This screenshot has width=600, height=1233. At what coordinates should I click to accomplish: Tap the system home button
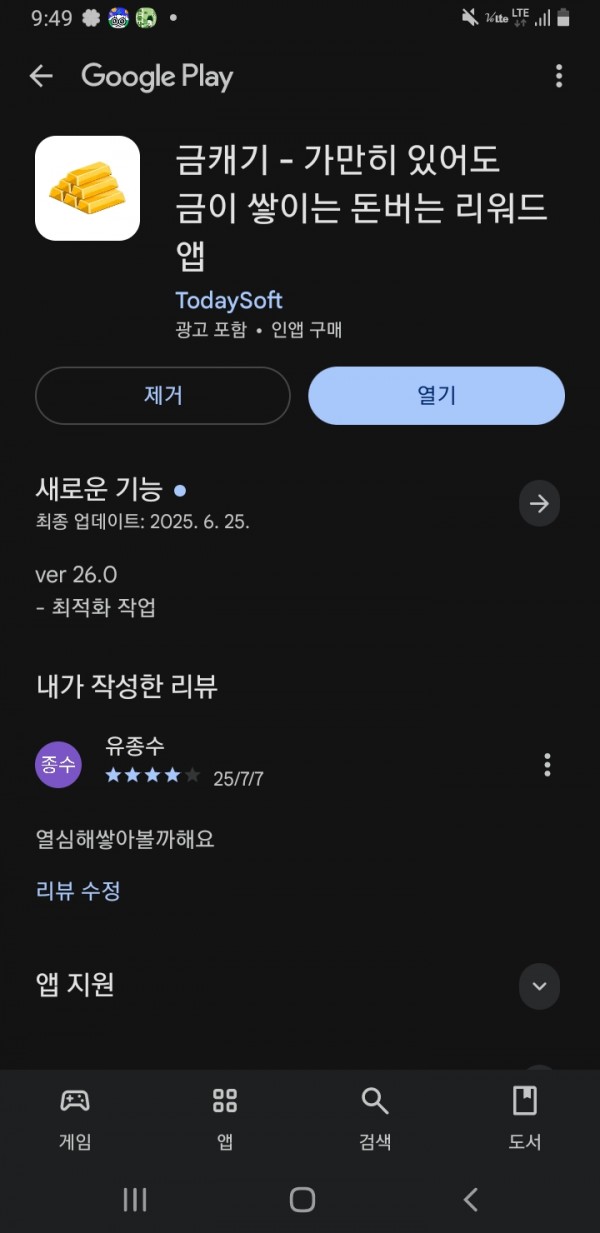[302, 1200]
